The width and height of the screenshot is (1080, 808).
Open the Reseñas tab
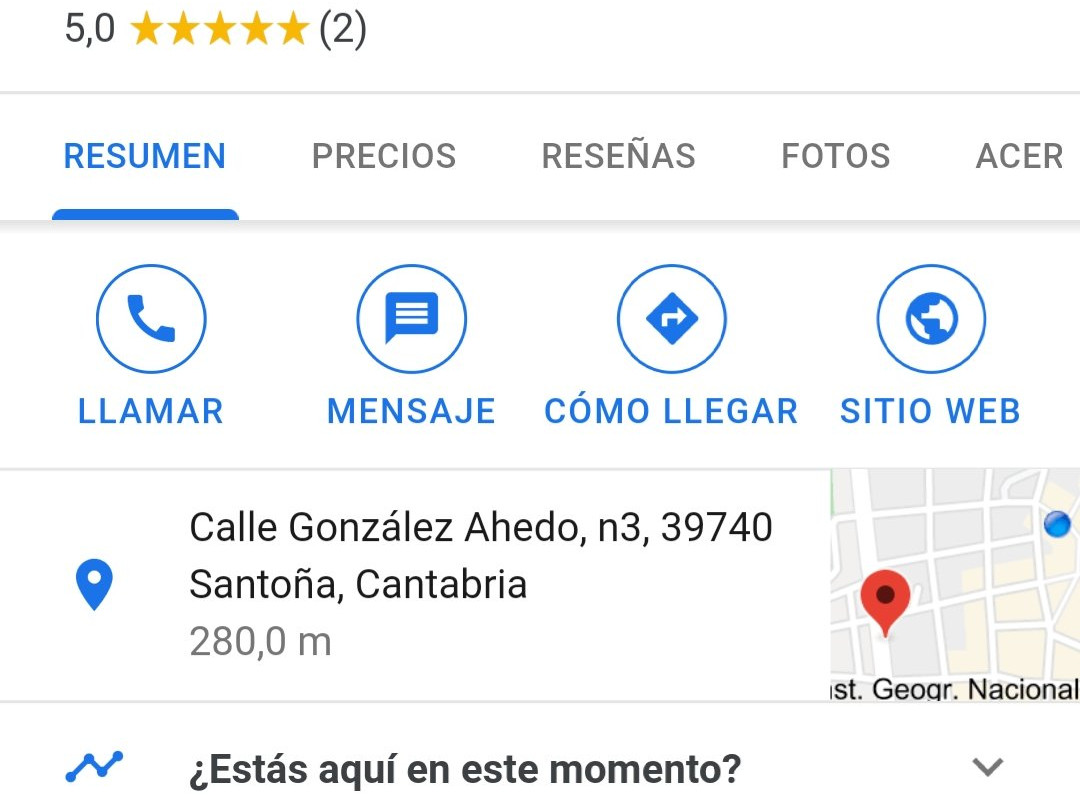pyautogui.click(x=618, y=157)
